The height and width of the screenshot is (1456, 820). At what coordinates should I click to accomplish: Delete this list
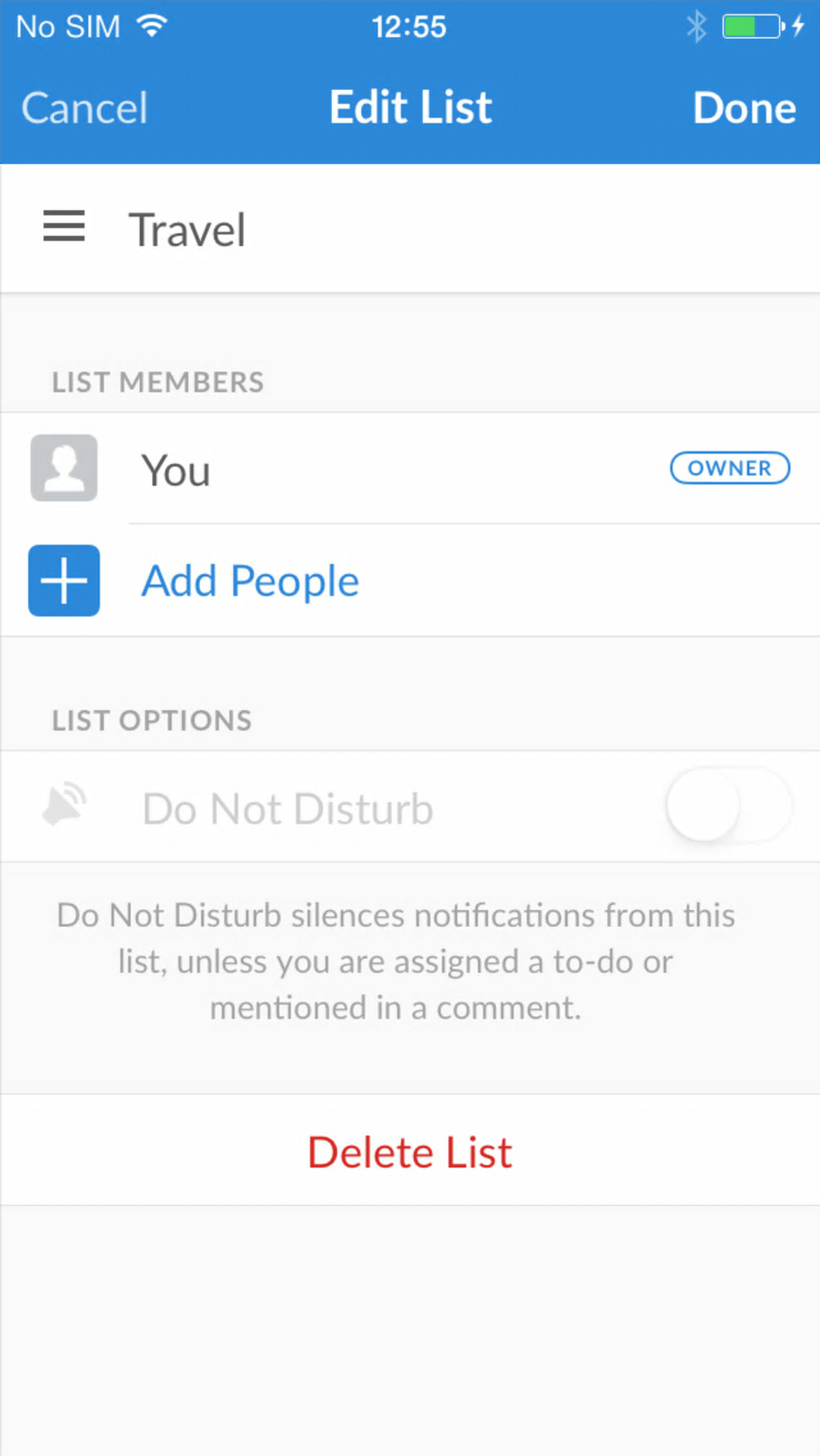[410, 1151]
